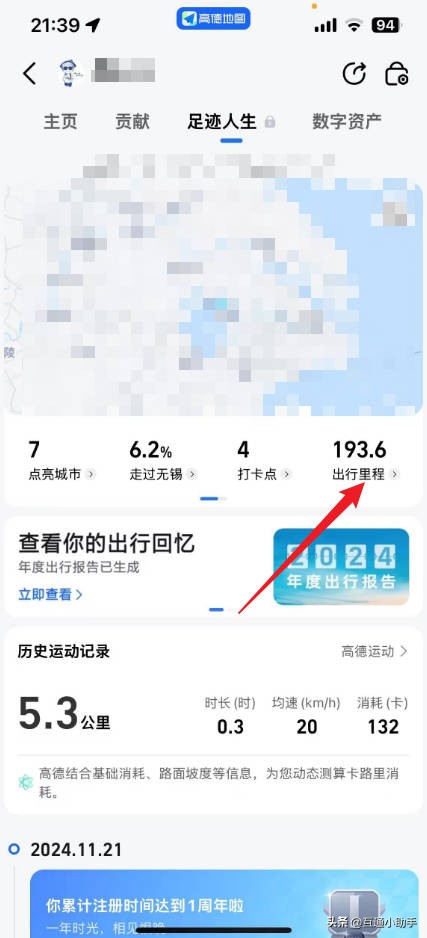Tap 立即查看 for the travel report

[50, 594]
